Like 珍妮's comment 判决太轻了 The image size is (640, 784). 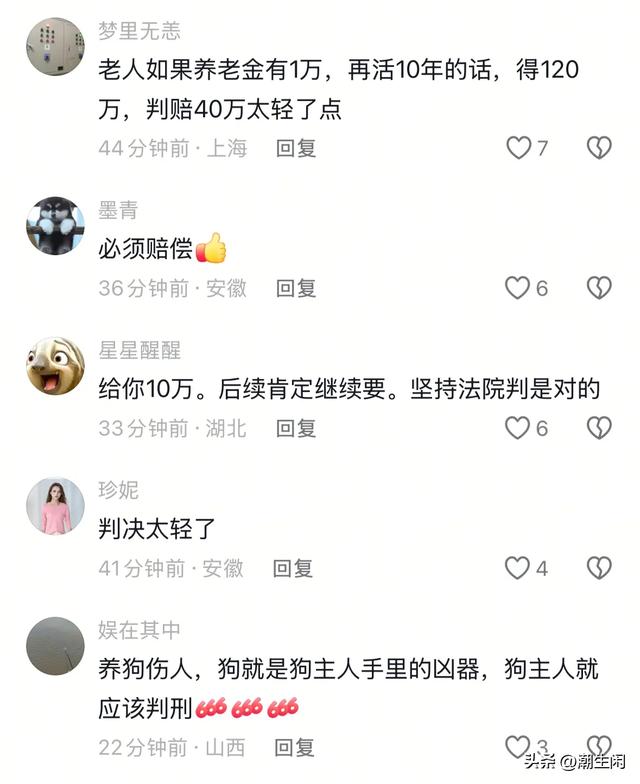[x=517, y=568]
